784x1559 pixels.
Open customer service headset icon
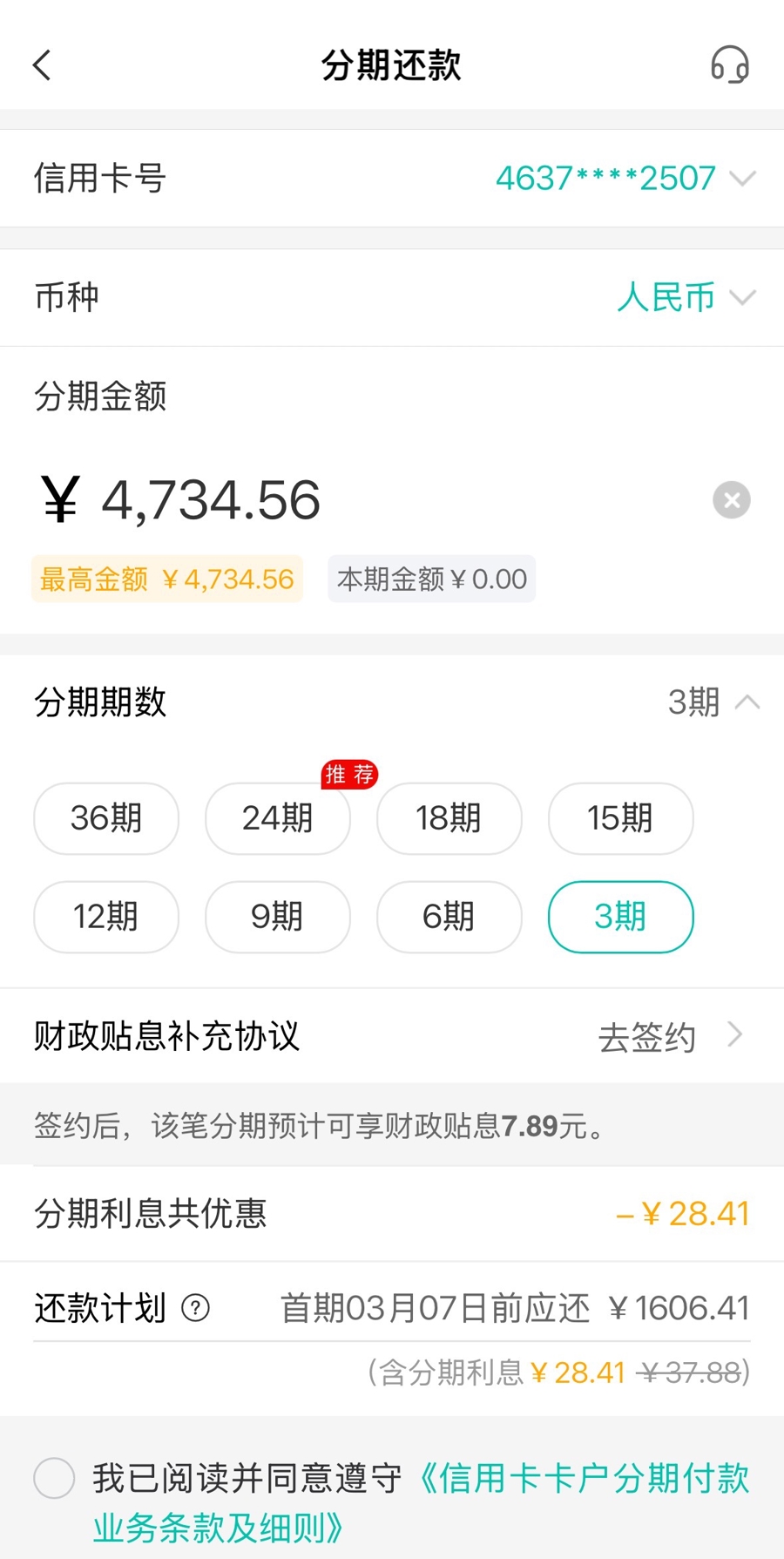tap(729, 65)
